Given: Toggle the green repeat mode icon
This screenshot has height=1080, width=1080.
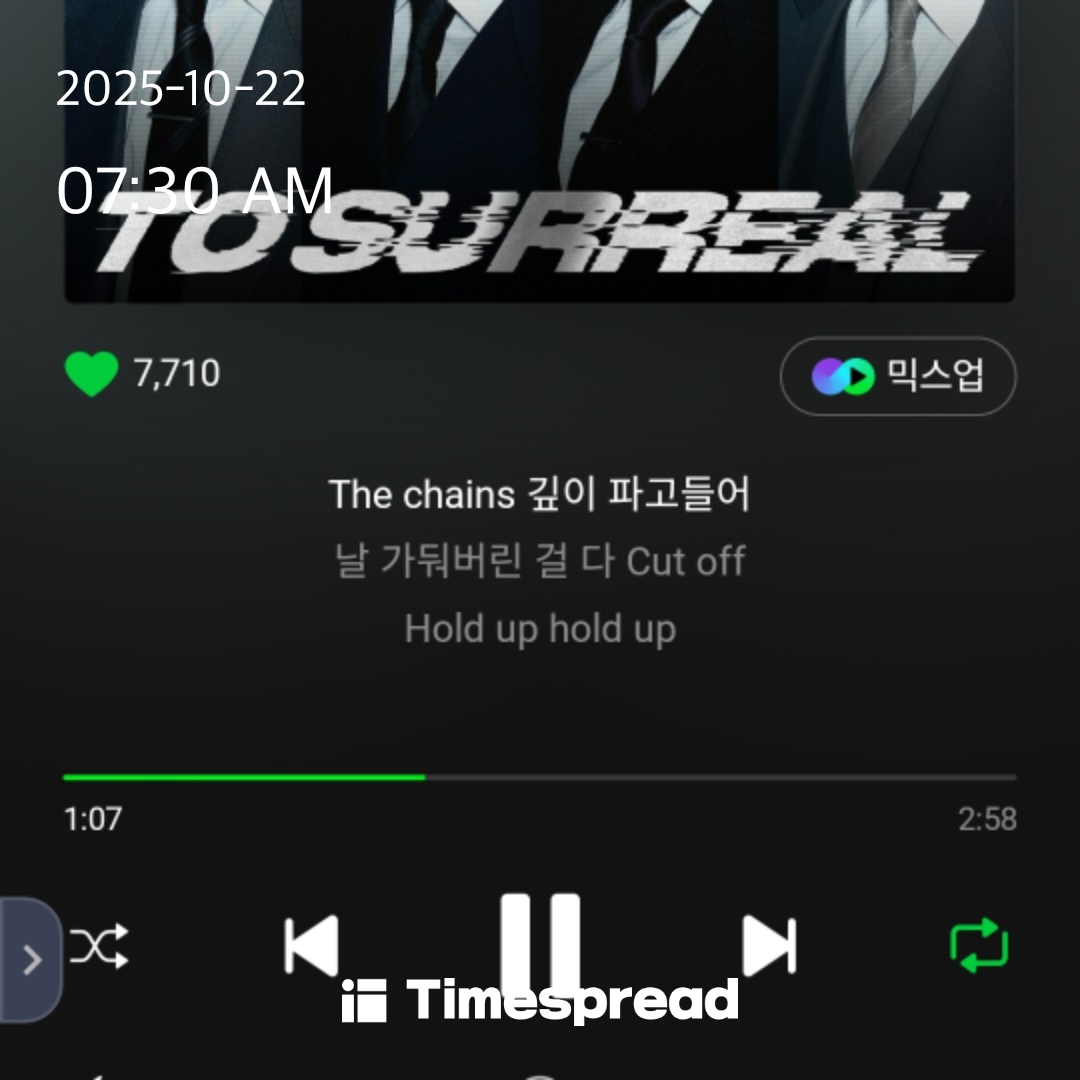Looking at the screenshot, I should pyautogui.click(x=978, y=945).
